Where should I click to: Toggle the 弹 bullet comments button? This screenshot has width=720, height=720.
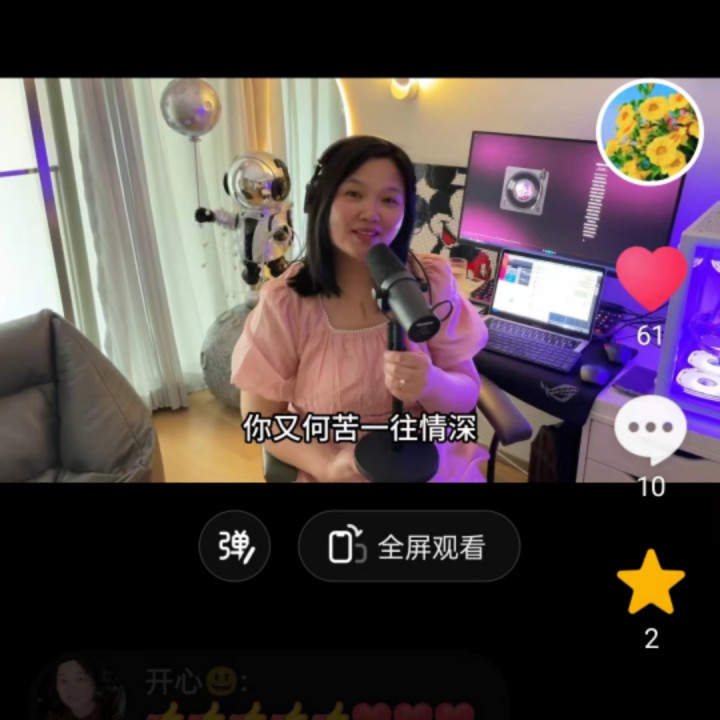click(234, 546)
